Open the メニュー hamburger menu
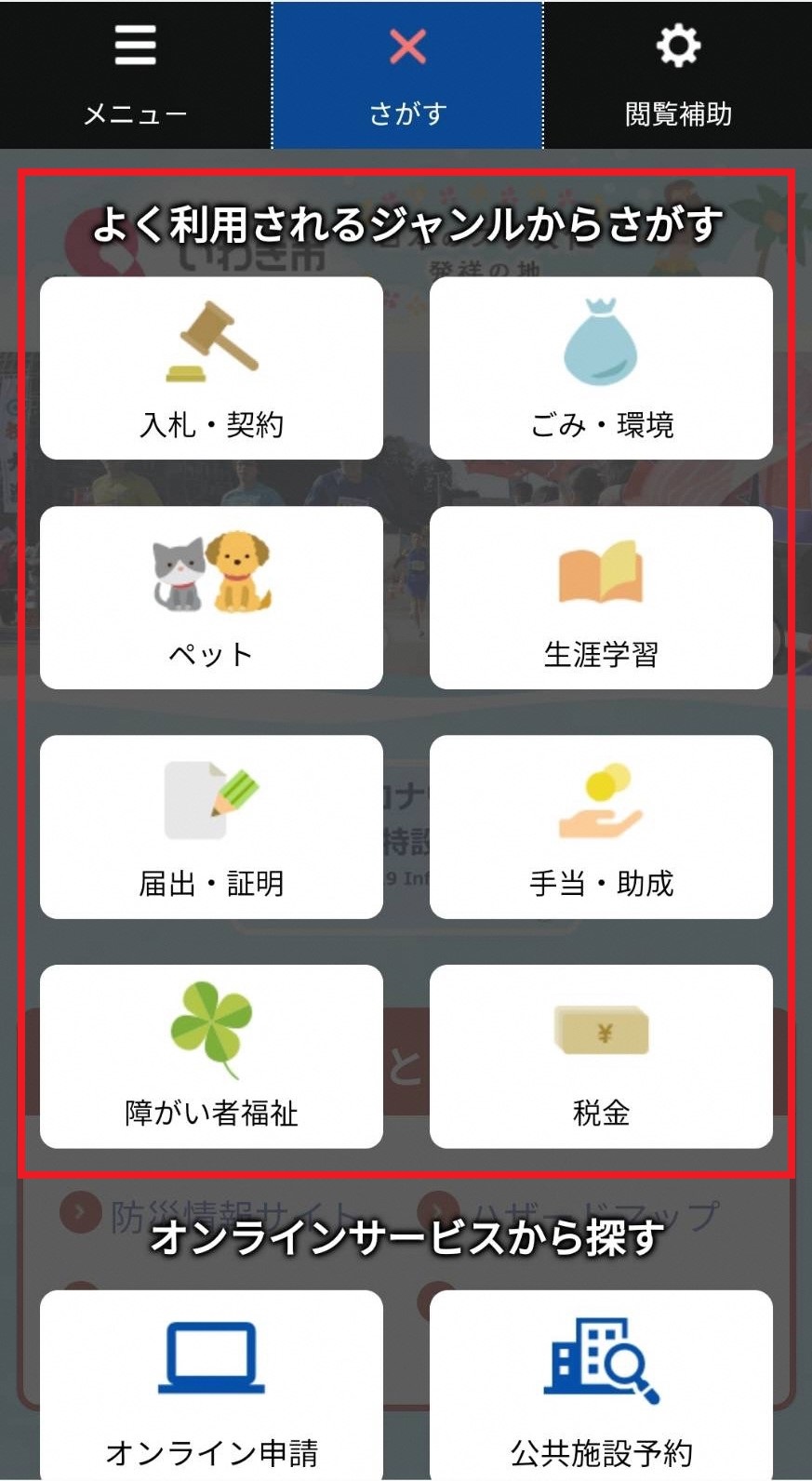 tap(136, 74)
